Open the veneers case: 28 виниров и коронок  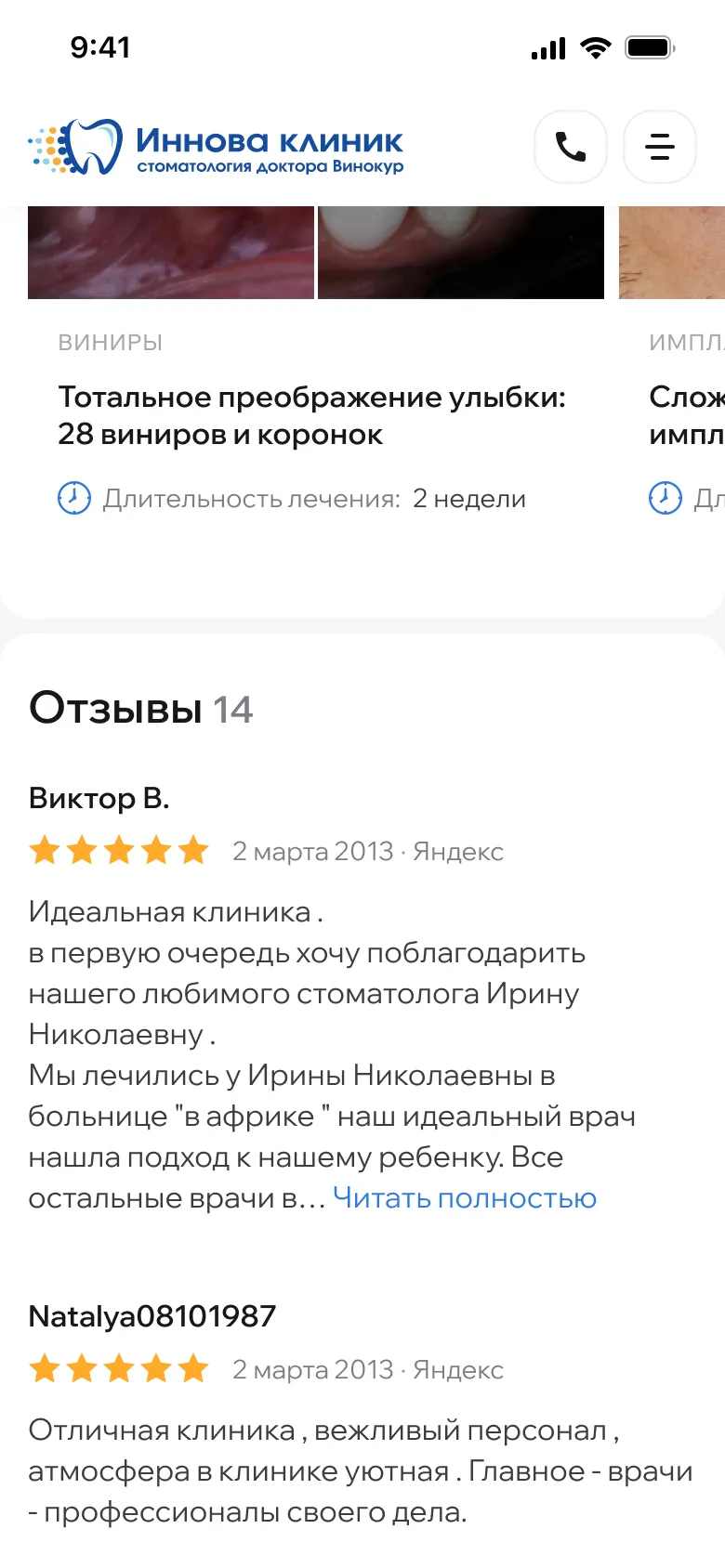tap(311, 415)
